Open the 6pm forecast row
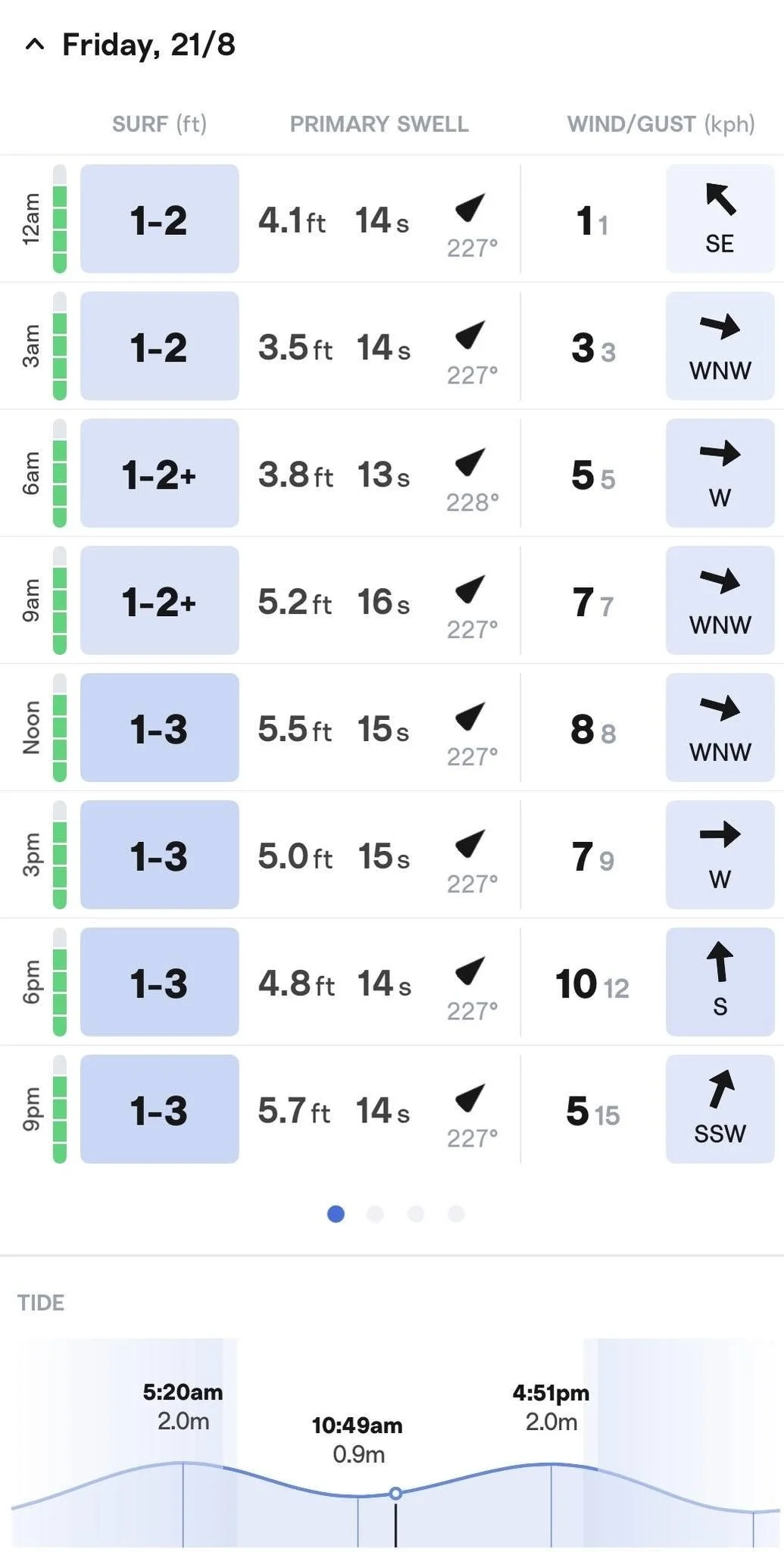784x1552 pixels. point(392,982)
